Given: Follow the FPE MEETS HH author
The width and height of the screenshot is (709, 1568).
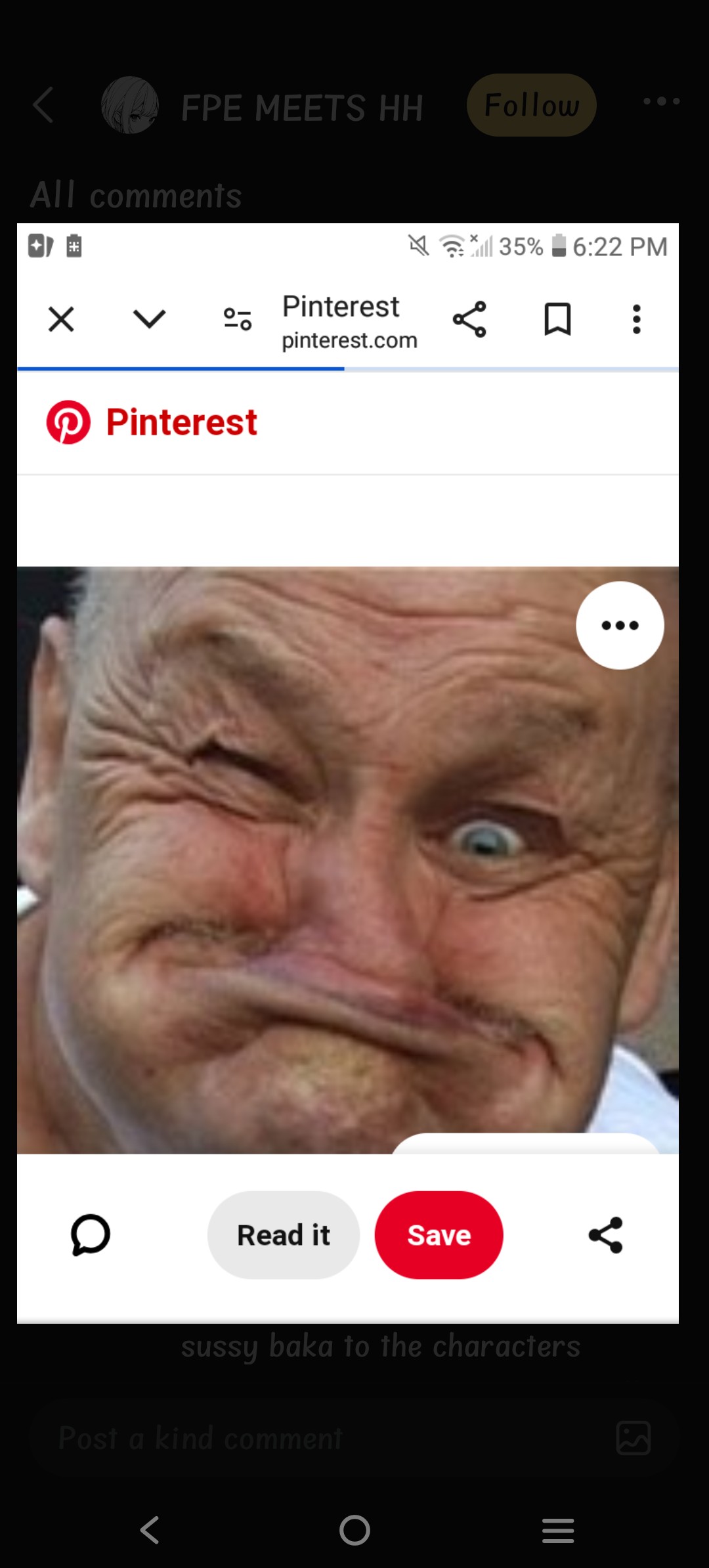Looking at the screenshot, I should 531,105.
